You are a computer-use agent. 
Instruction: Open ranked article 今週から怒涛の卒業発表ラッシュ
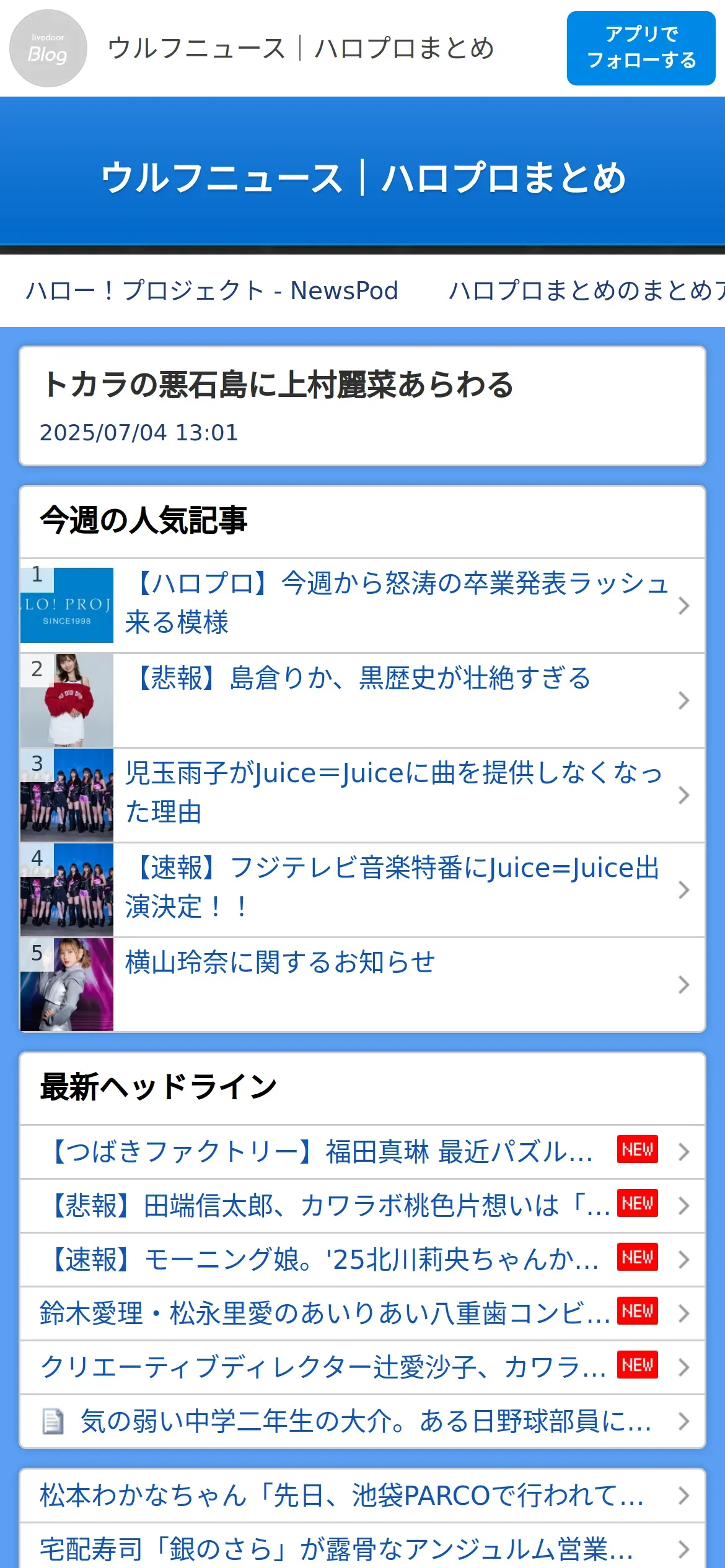click(x=397, y=604)
